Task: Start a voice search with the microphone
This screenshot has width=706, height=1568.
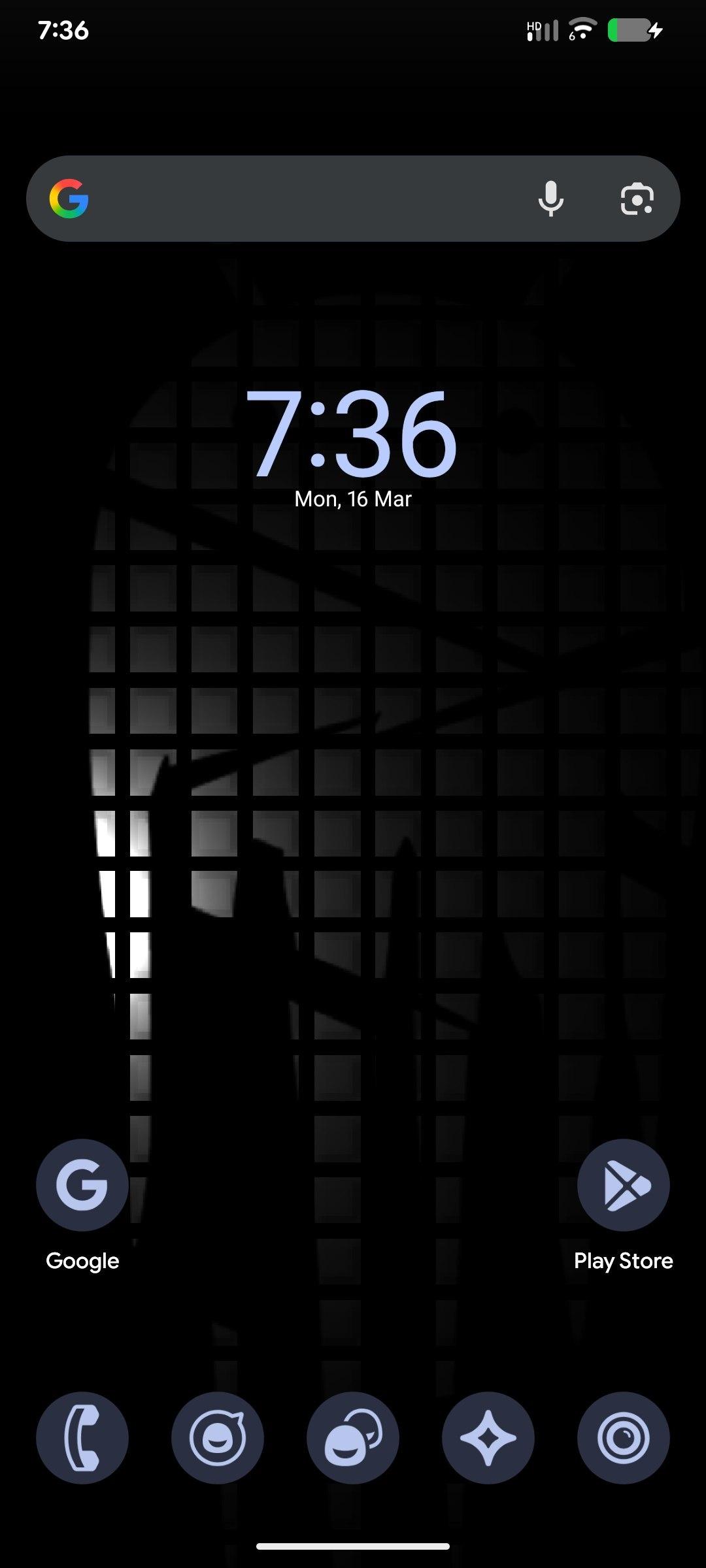Action: click(550, 199)
